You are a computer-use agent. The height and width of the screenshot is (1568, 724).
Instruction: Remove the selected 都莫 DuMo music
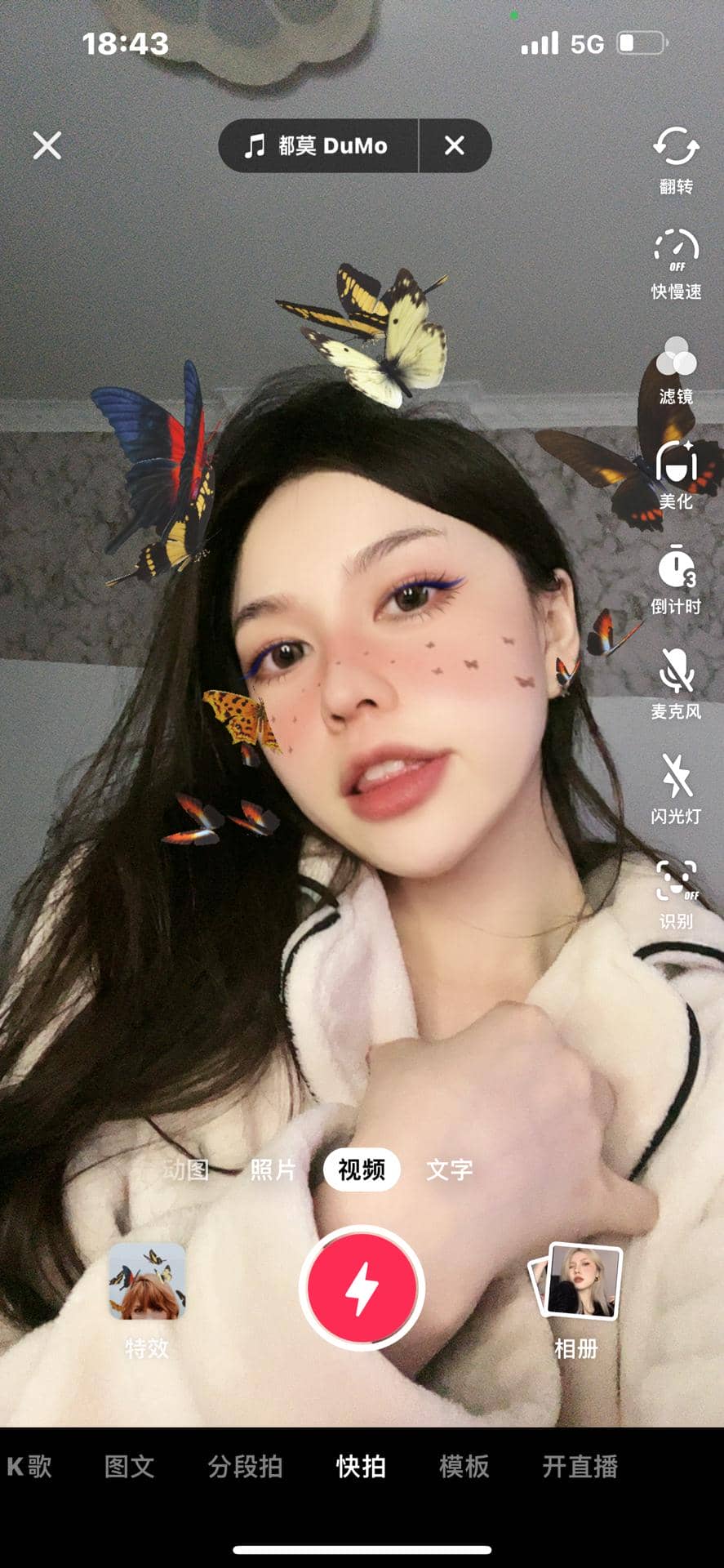click(x=455, y=146)
